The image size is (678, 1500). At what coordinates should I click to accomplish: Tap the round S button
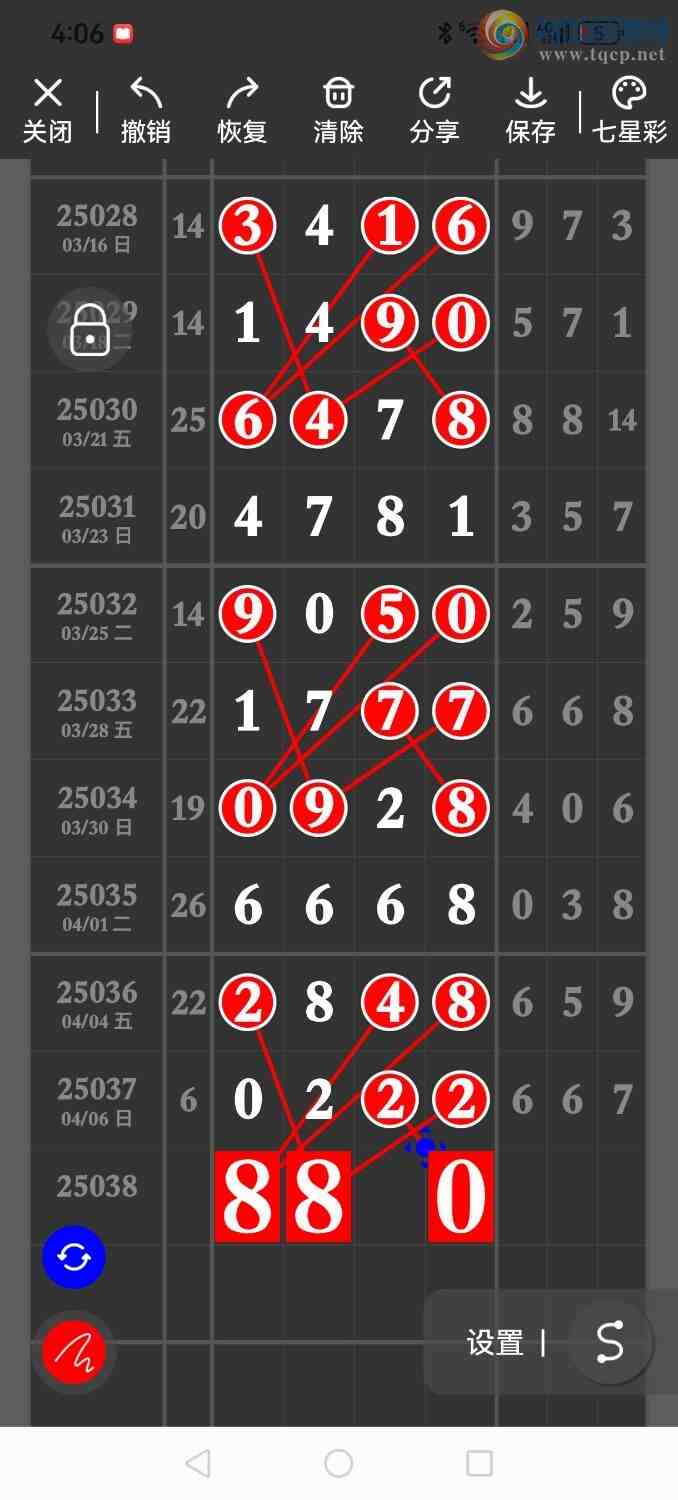tap(610, 1342)
